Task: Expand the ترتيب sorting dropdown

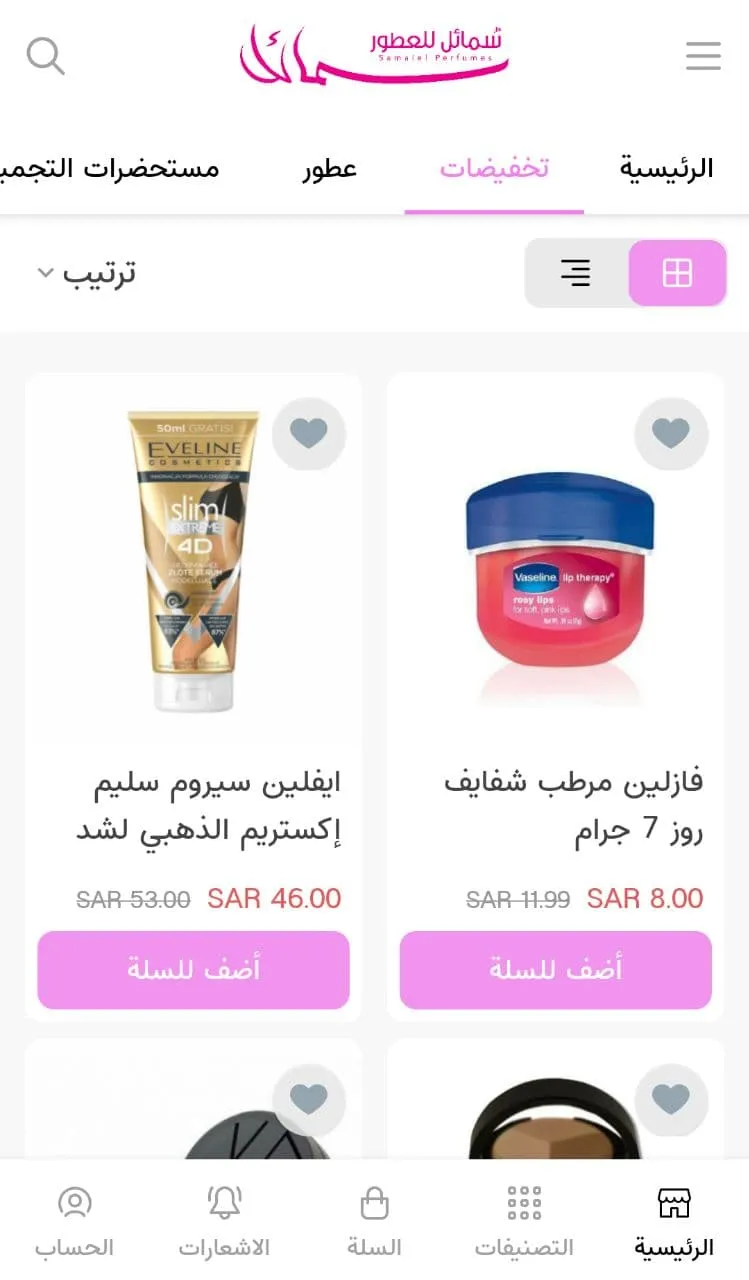Action: 87,273
